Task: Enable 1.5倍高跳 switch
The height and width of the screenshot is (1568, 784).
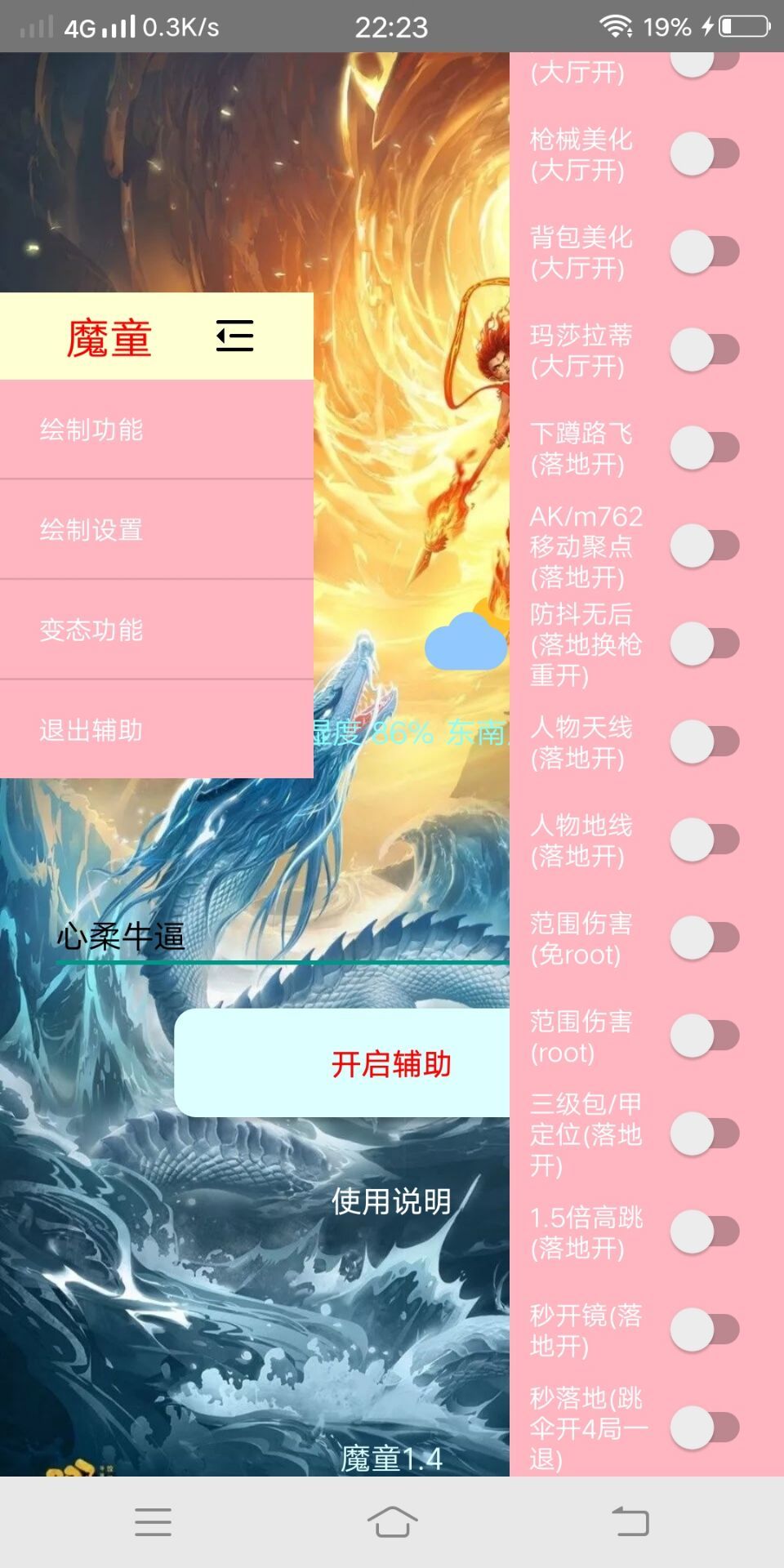Action: 705,1232
